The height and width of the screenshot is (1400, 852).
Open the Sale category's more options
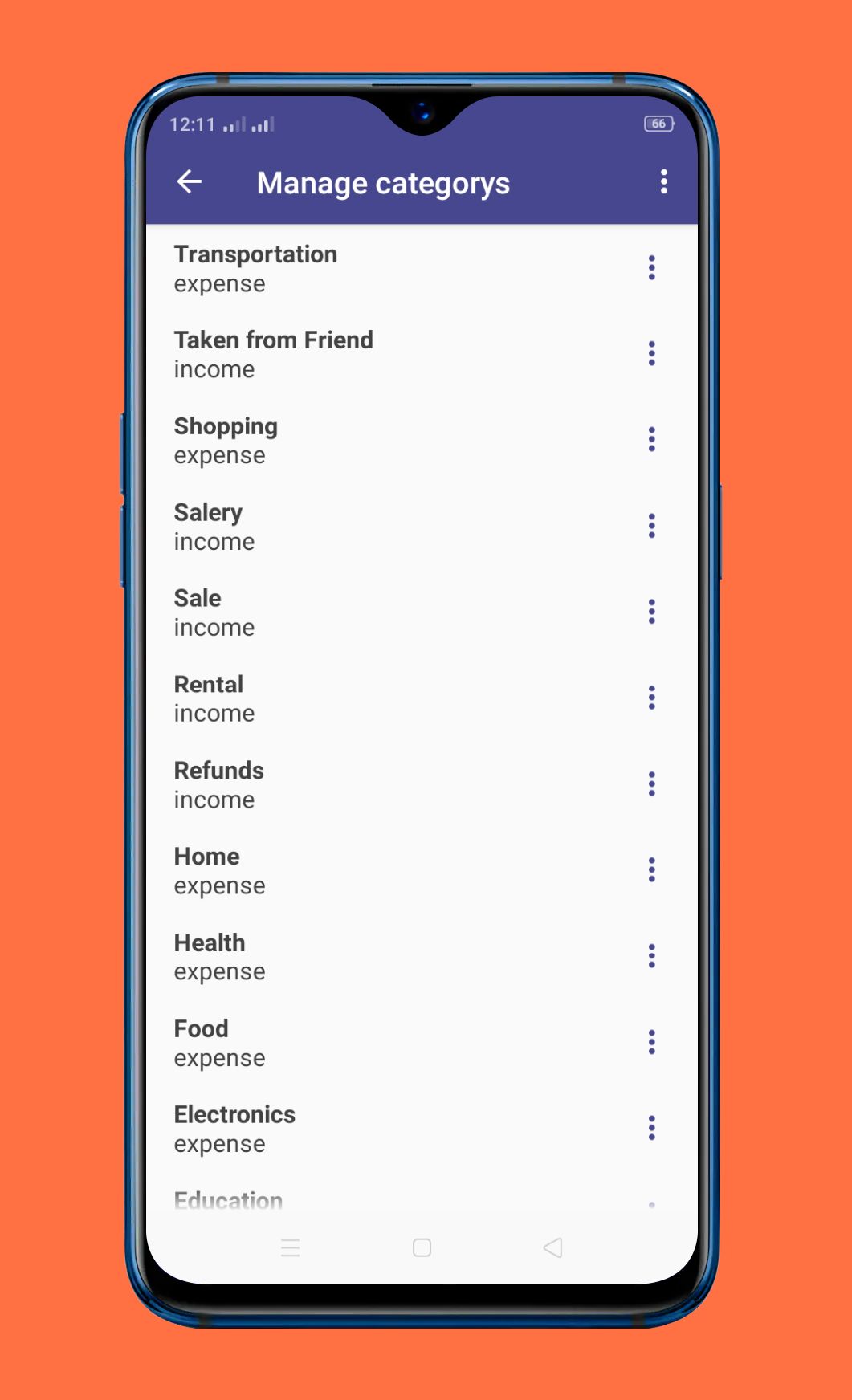[651, 612]
